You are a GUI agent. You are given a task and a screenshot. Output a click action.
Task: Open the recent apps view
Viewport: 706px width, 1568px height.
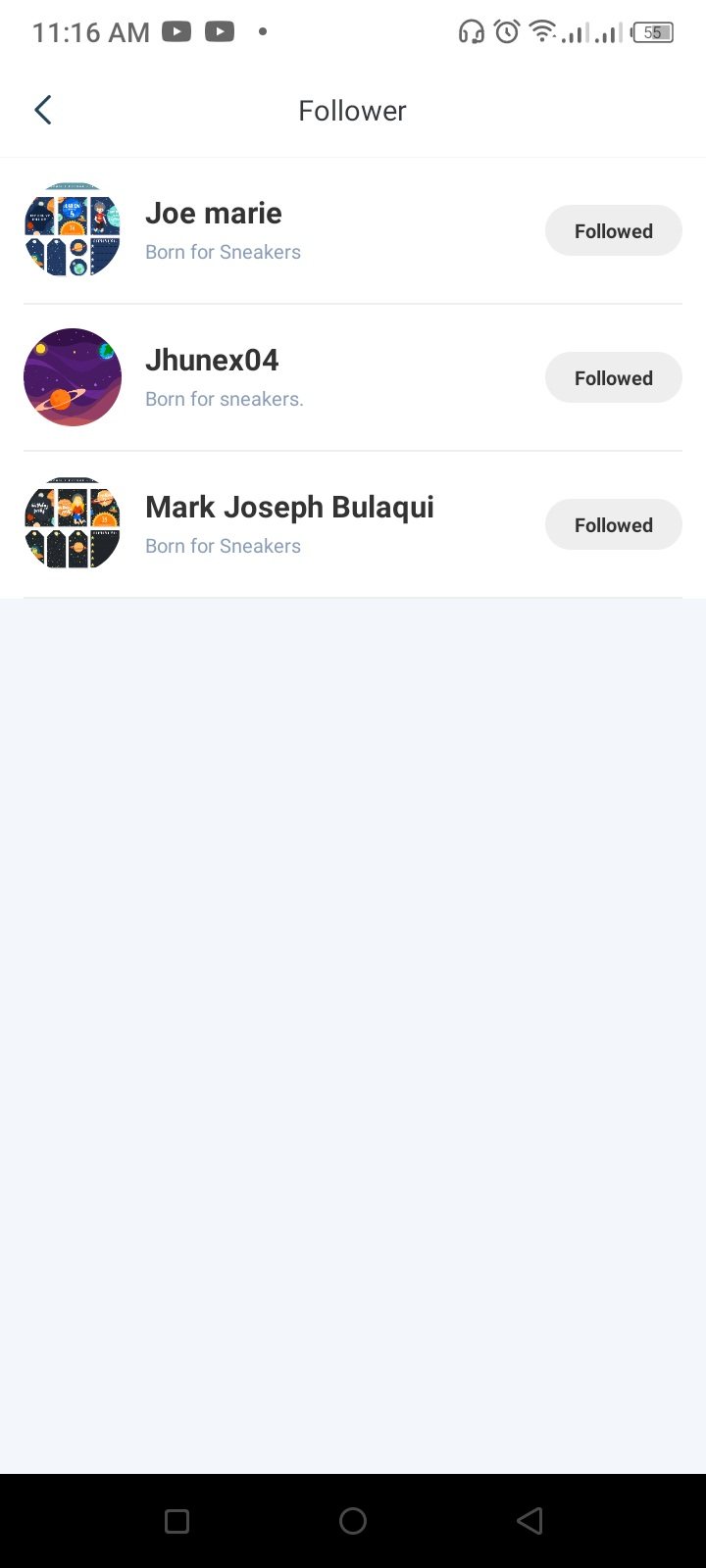[176, 1521]
